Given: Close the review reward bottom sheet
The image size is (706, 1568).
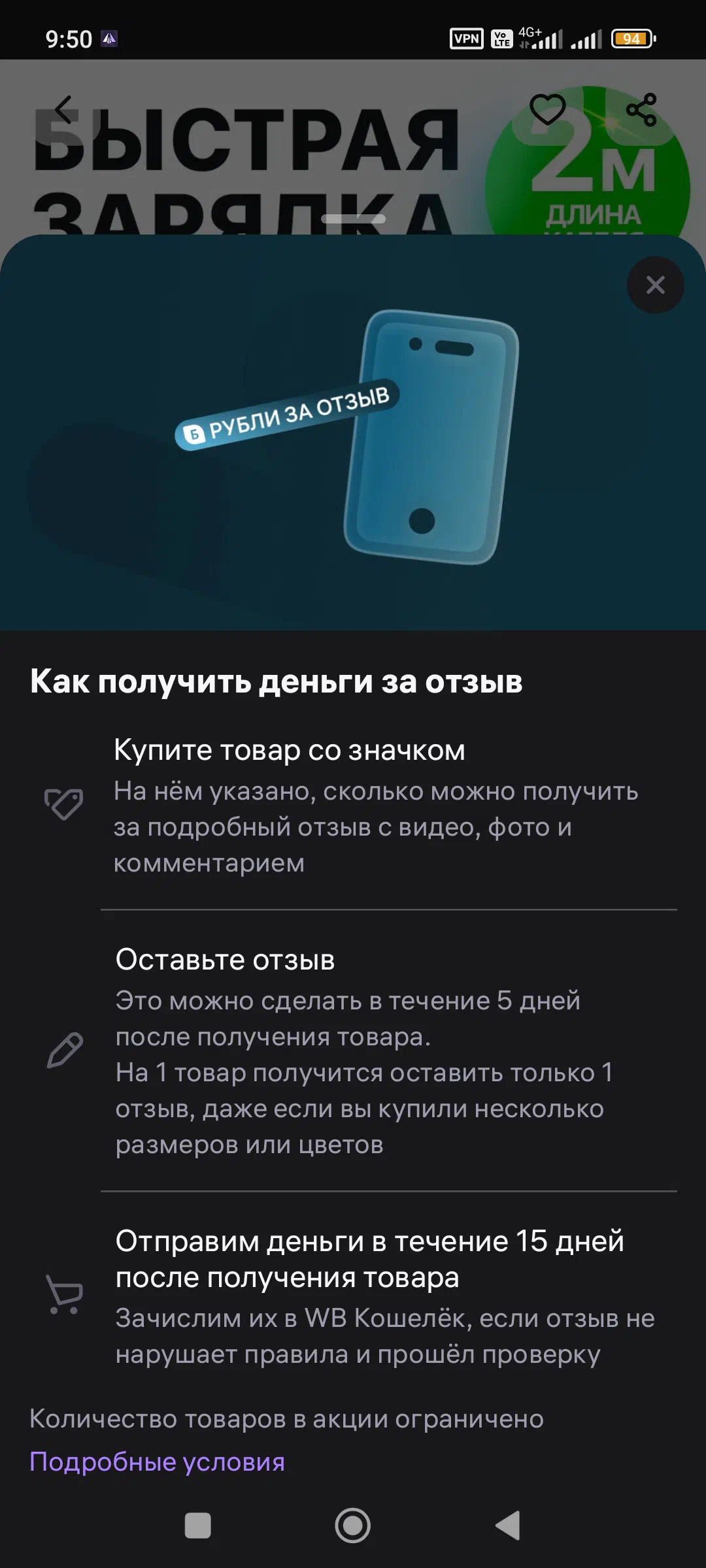Looking at the screenshot, I should coord(655,285).
